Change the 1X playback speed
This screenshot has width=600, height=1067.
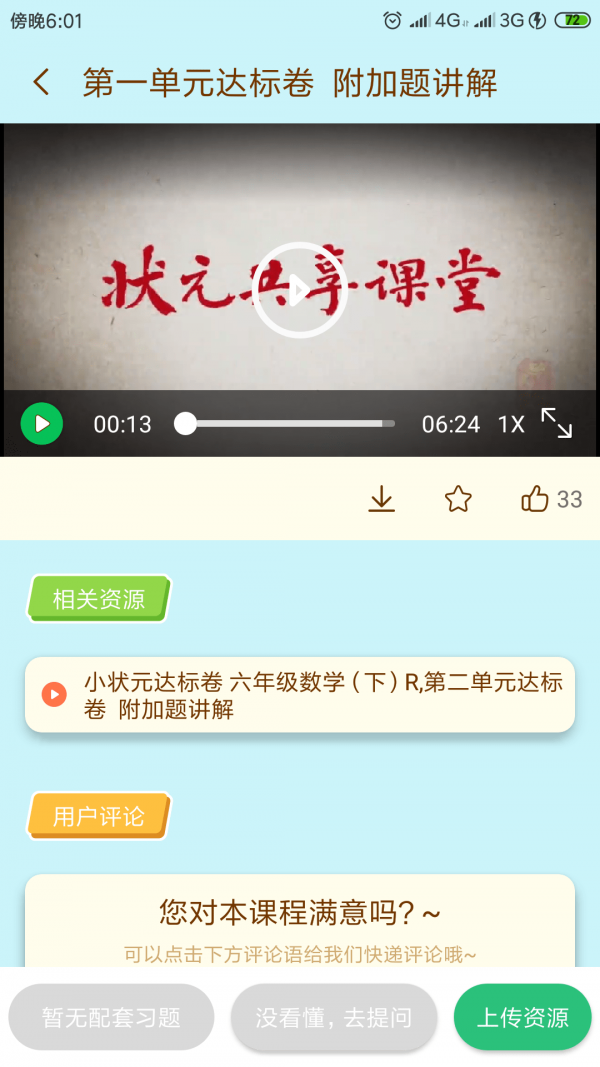point(511,424)
